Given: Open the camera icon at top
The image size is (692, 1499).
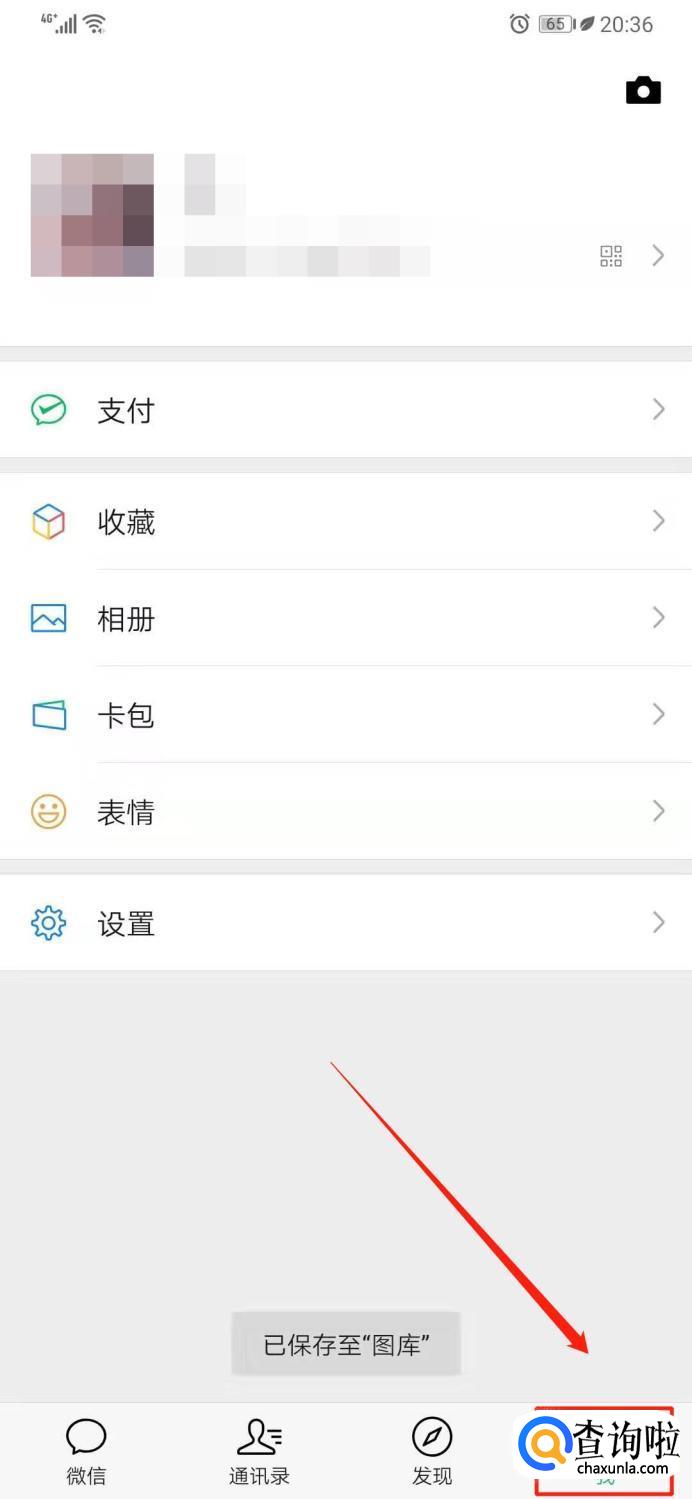Looking at the screenshot, I should (x=643, y=90).
